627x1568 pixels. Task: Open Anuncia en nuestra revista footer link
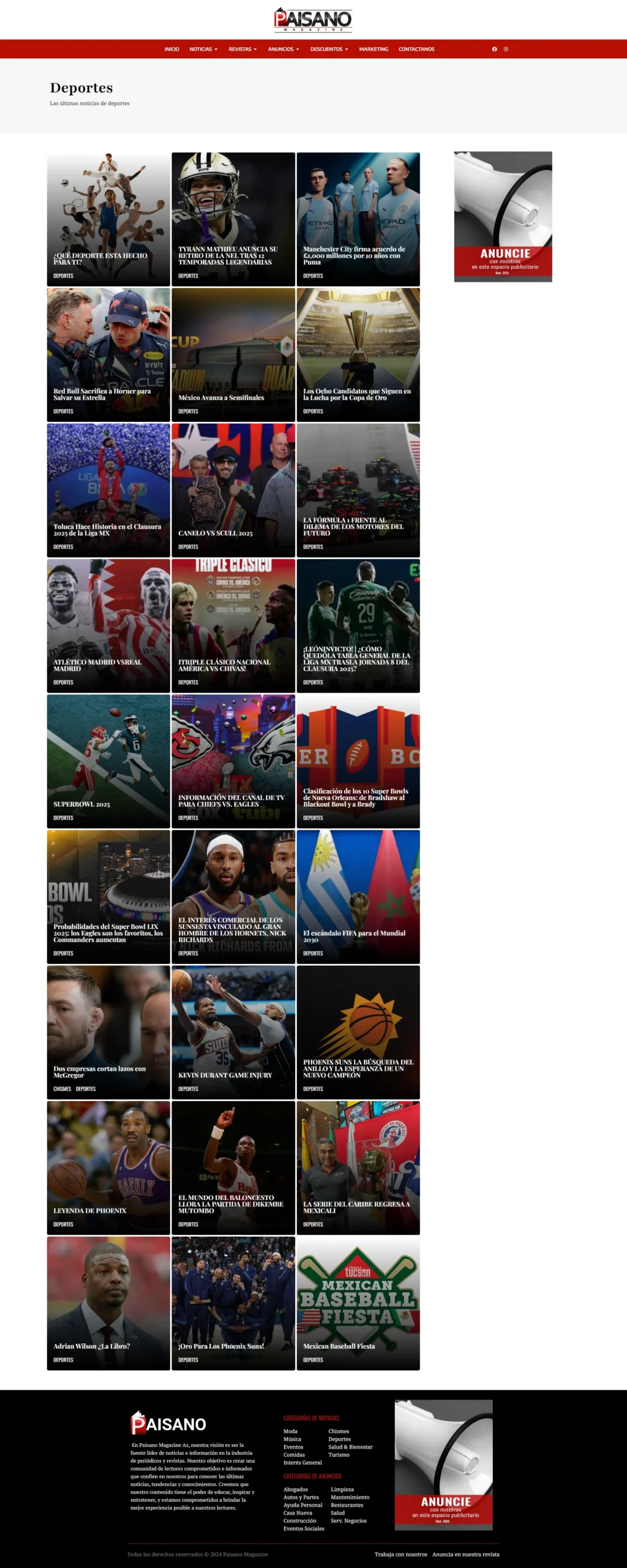(x=465, y=1554)
